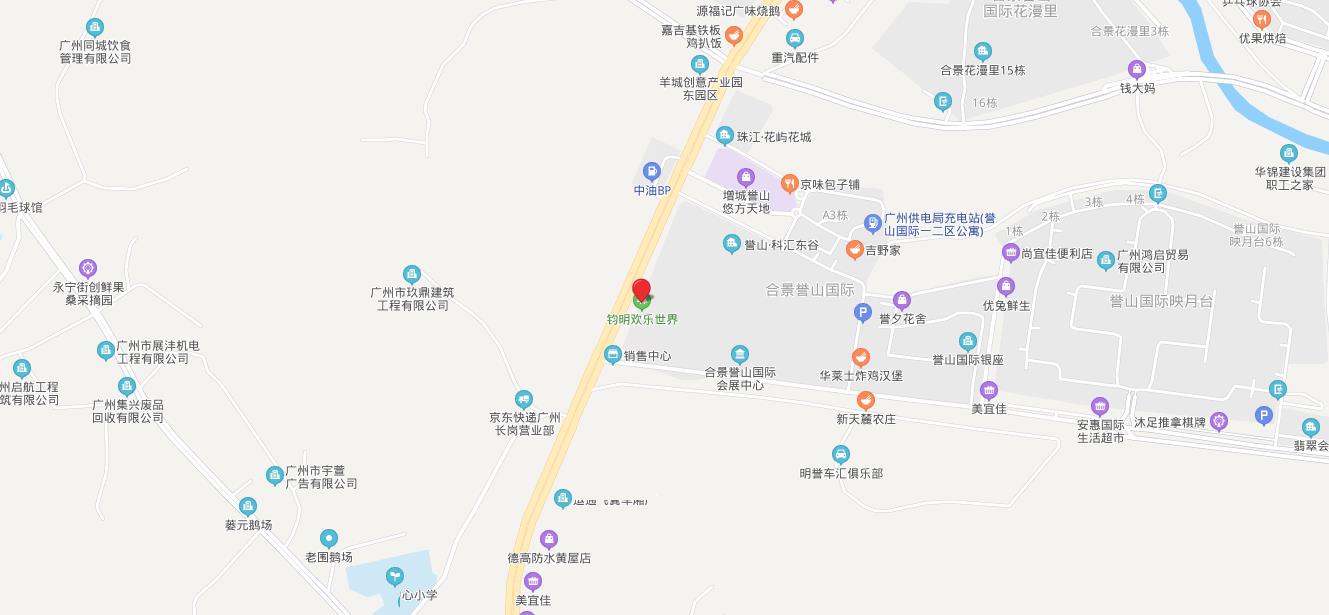Select the 广州供电局充电站 charging marker
Viewport: 1329px width, 615px height.
click(872, 221)
